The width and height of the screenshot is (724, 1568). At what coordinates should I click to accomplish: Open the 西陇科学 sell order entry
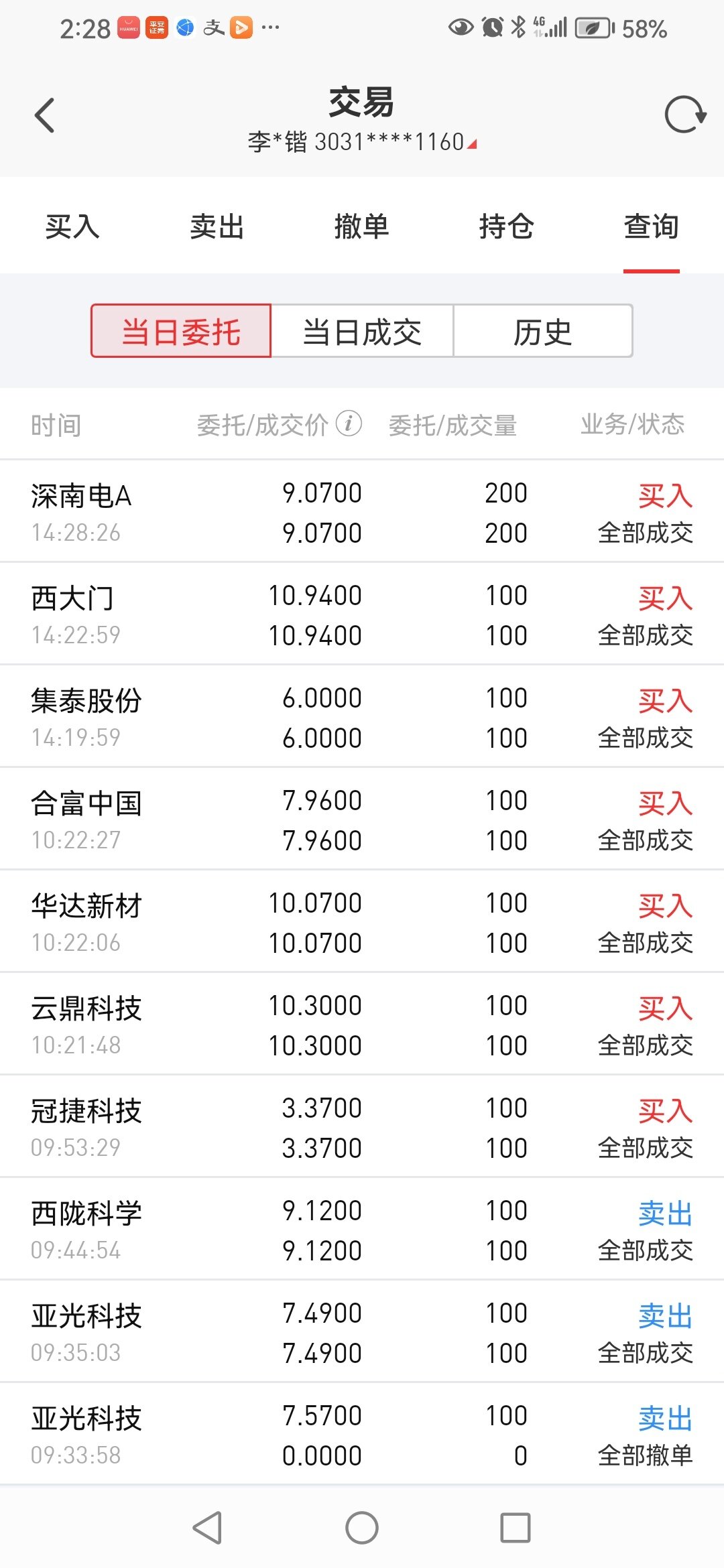(x=362, y=1230)
